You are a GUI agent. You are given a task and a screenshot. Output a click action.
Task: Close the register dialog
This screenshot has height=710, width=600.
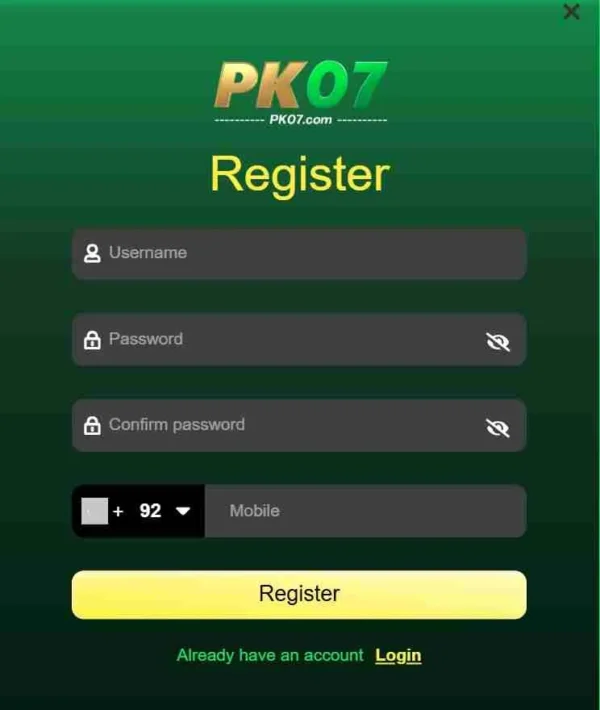pos(571,12)
